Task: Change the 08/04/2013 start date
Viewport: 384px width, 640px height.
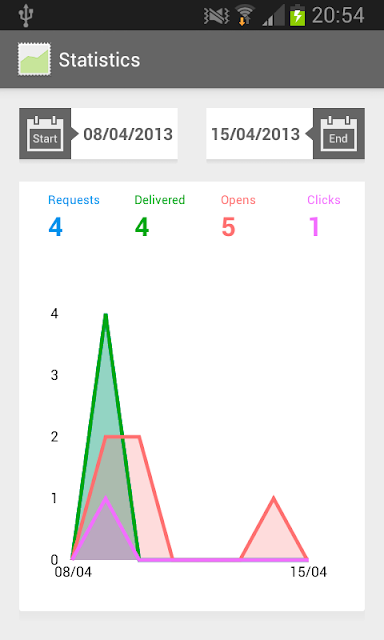Action: click(x=128, y=134)
